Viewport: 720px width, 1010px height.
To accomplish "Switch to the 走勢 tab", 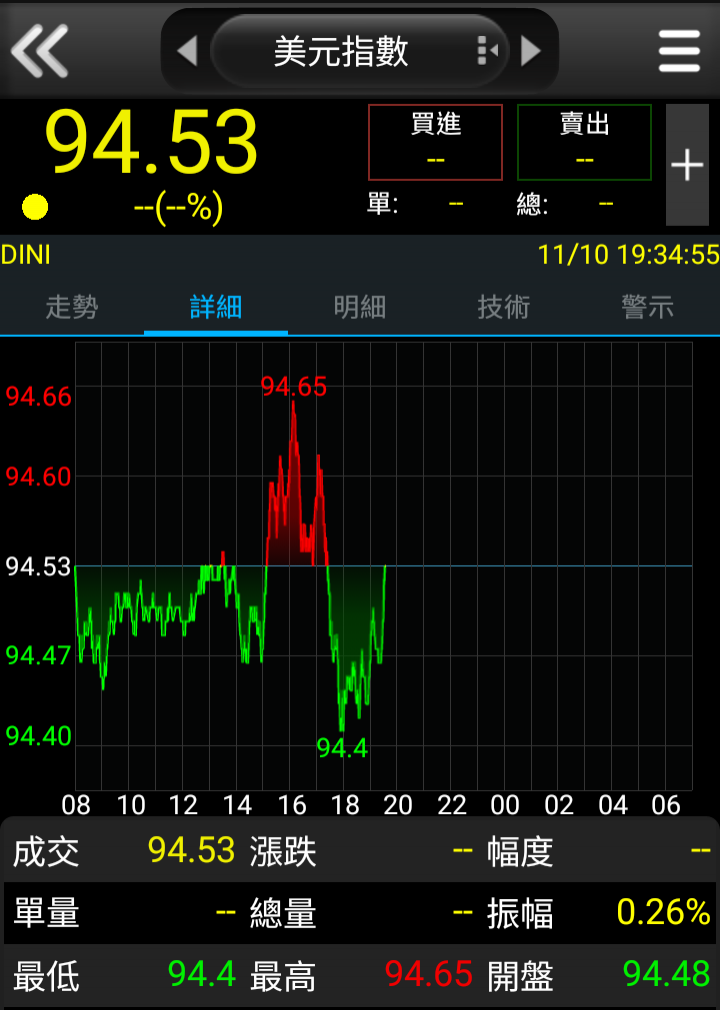I will click(72, 307).
